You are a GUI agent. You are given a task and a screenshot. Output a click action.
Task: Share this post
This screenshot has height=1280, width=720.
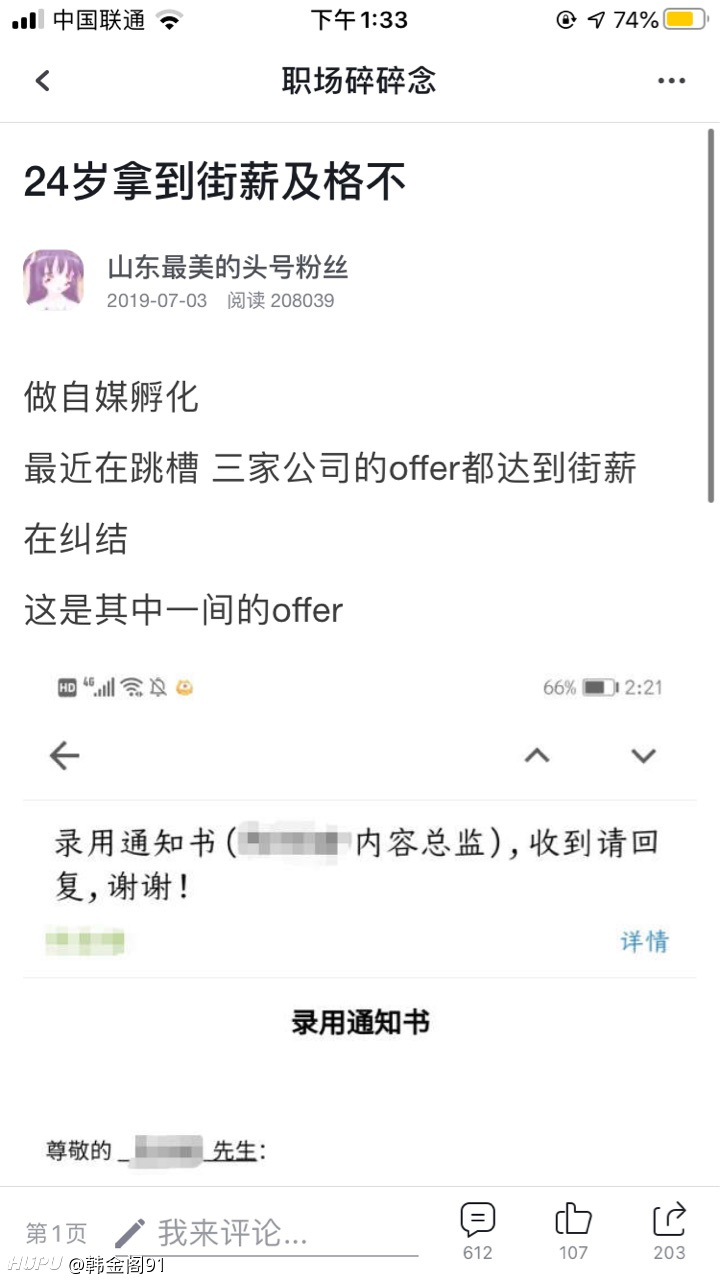(x=669, y=1231)
